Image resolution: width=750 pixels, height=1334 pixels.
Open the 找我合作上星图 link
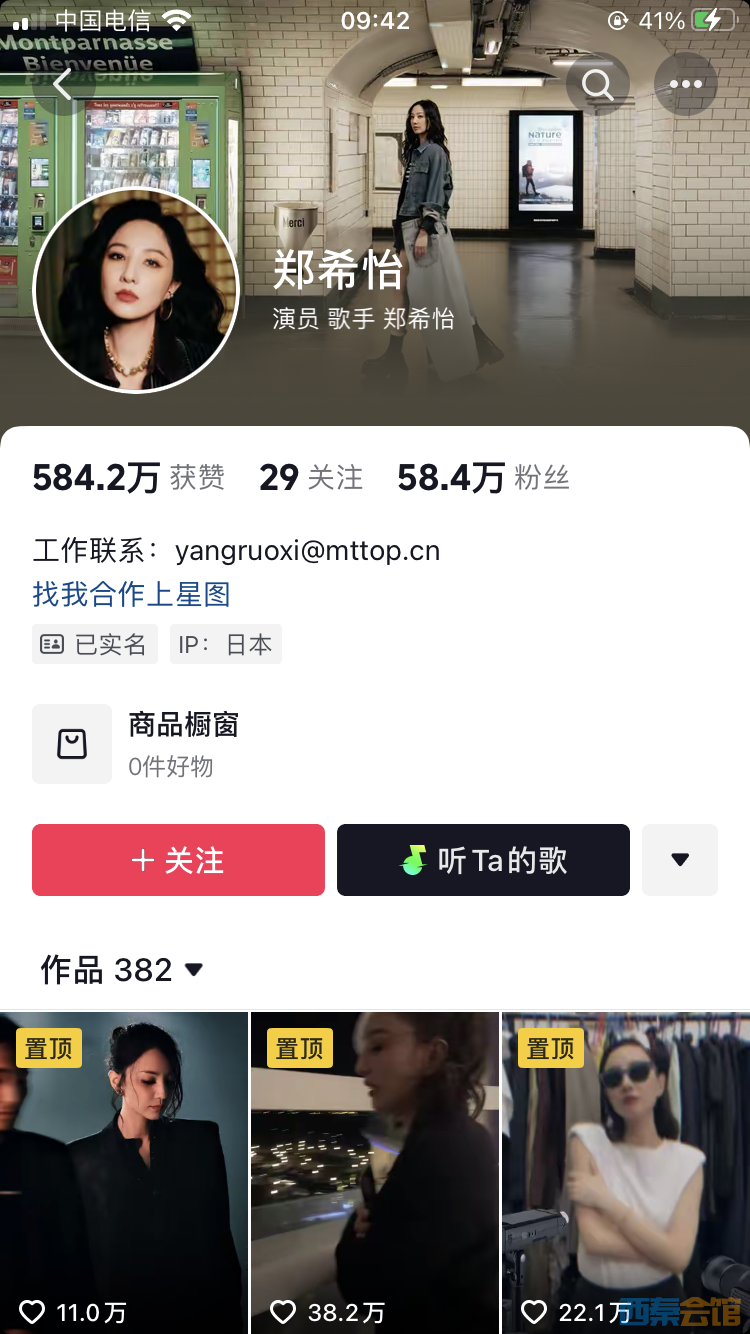(x=131, y=594)
